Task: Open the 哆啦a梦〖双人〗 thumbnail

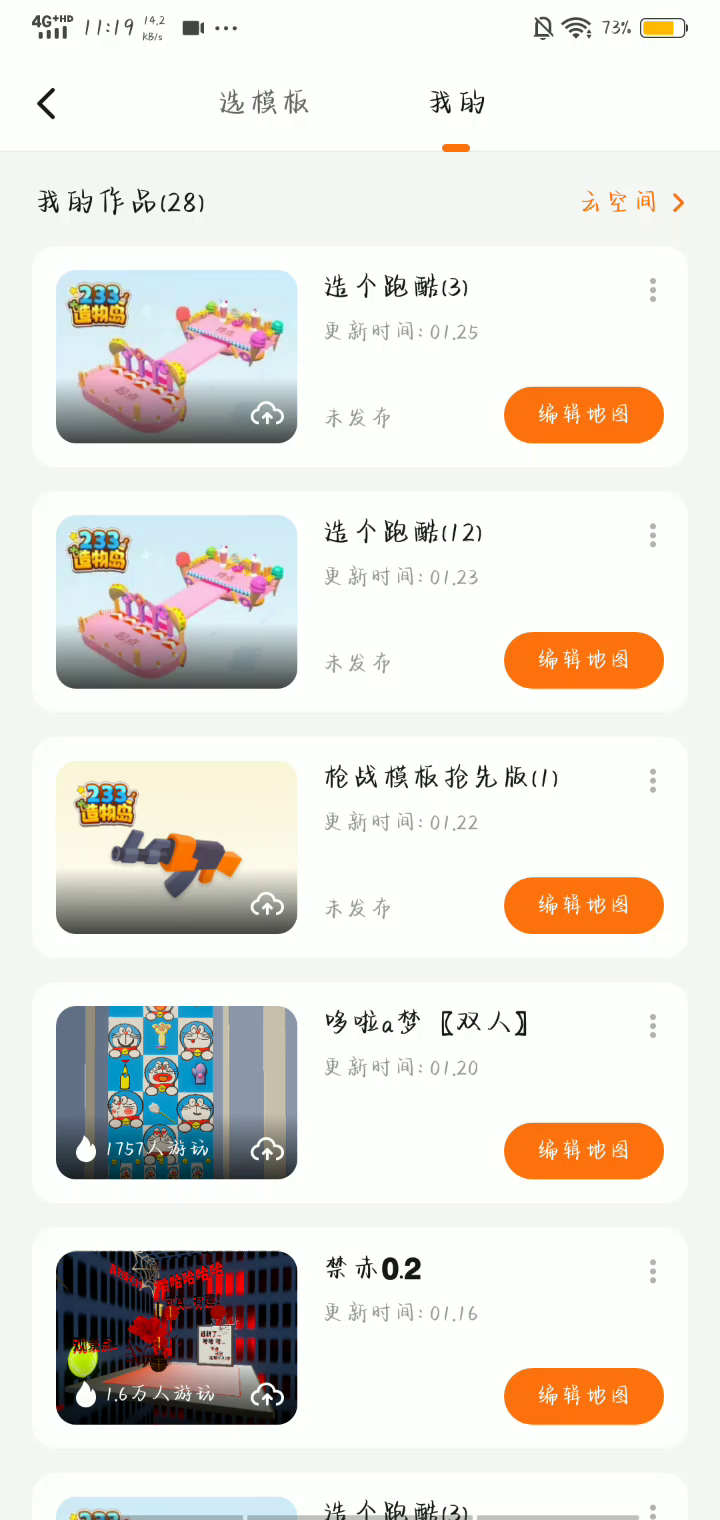Action: [x=177, y=1092]
